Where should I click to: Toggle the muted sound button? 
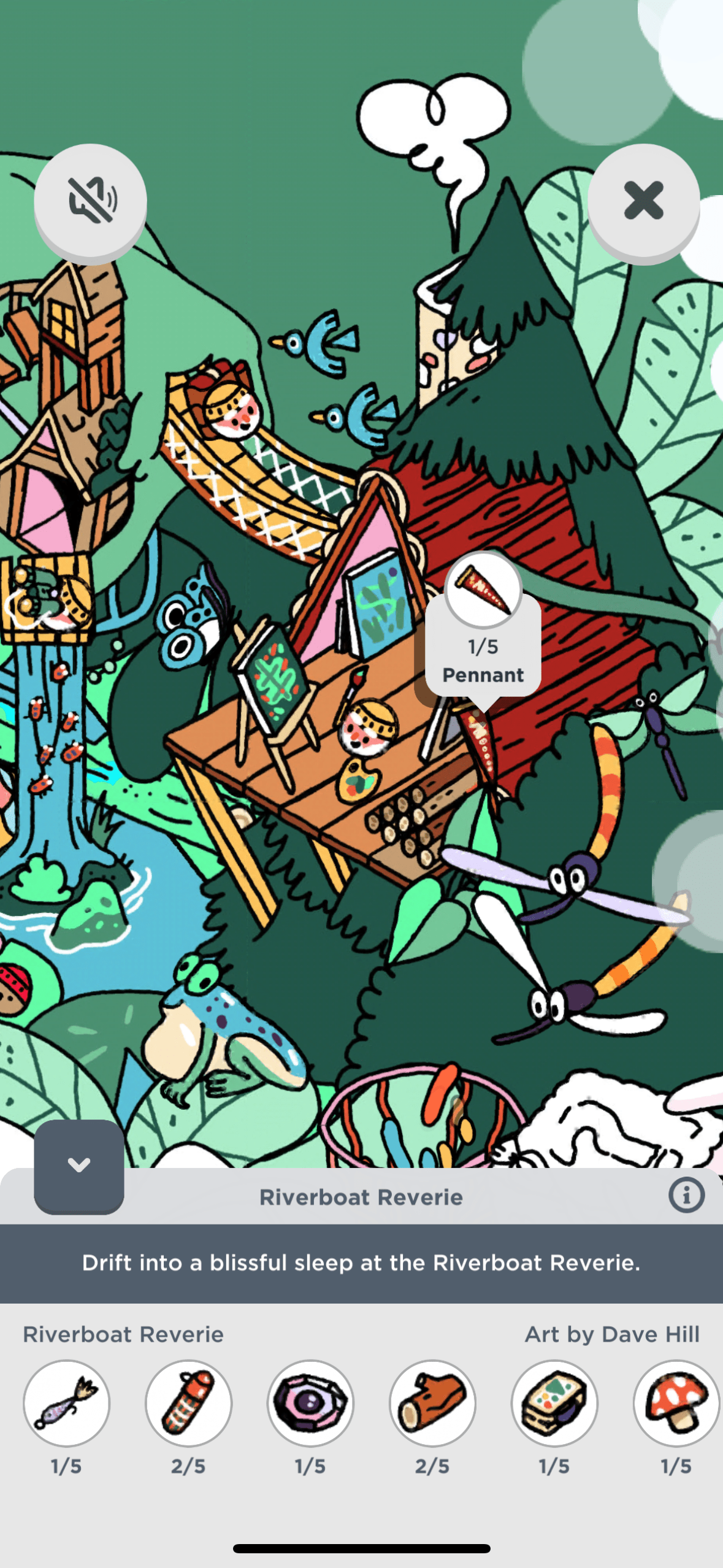coord(90,201)
